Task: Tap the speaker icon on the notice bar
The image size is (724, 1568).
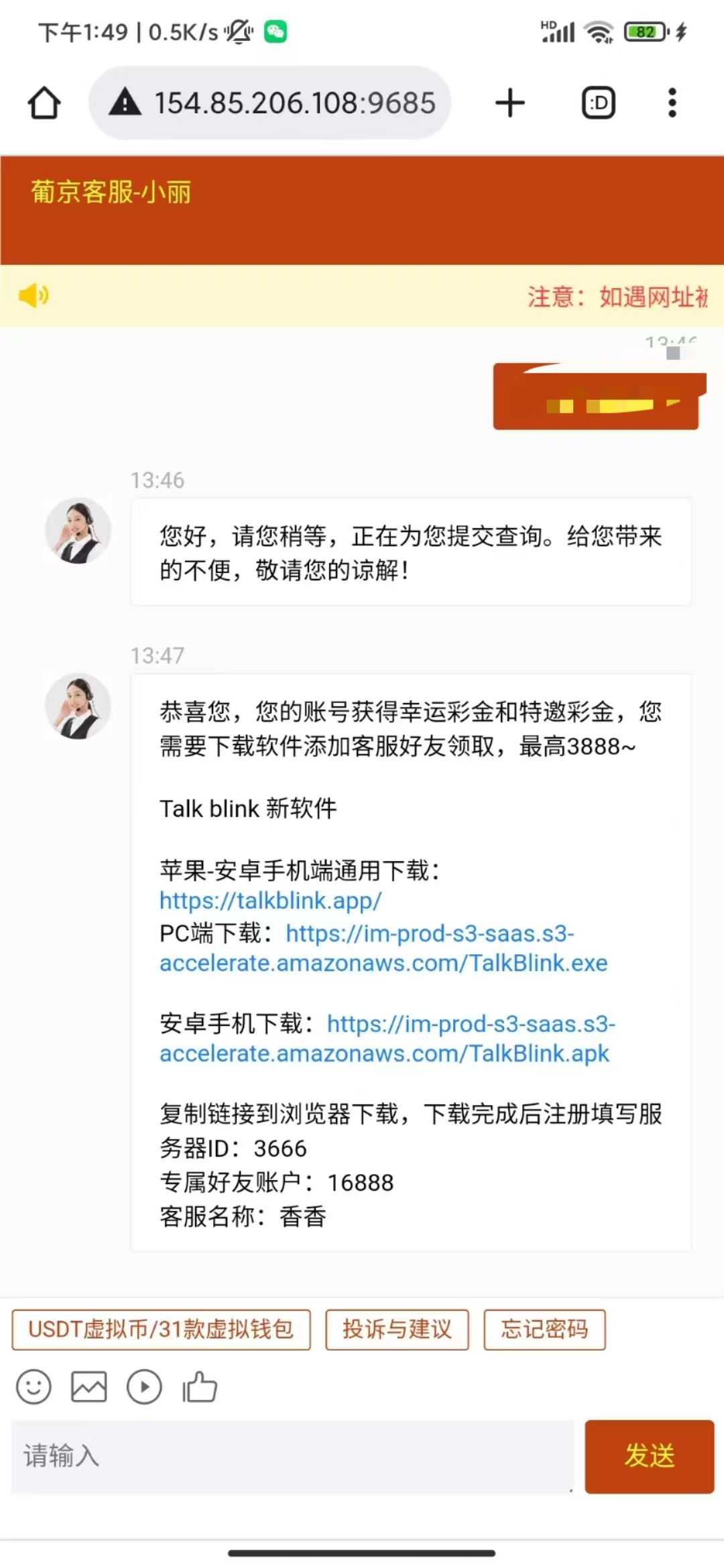Action: [34, 296]
